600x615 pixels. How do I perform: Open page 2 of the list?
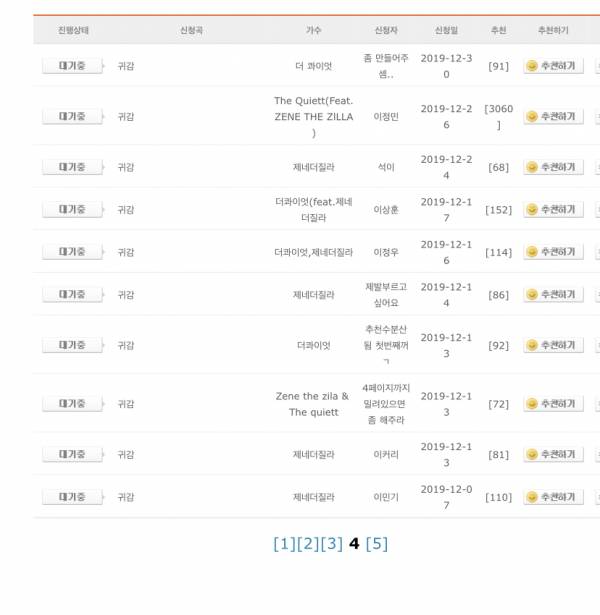308,544
